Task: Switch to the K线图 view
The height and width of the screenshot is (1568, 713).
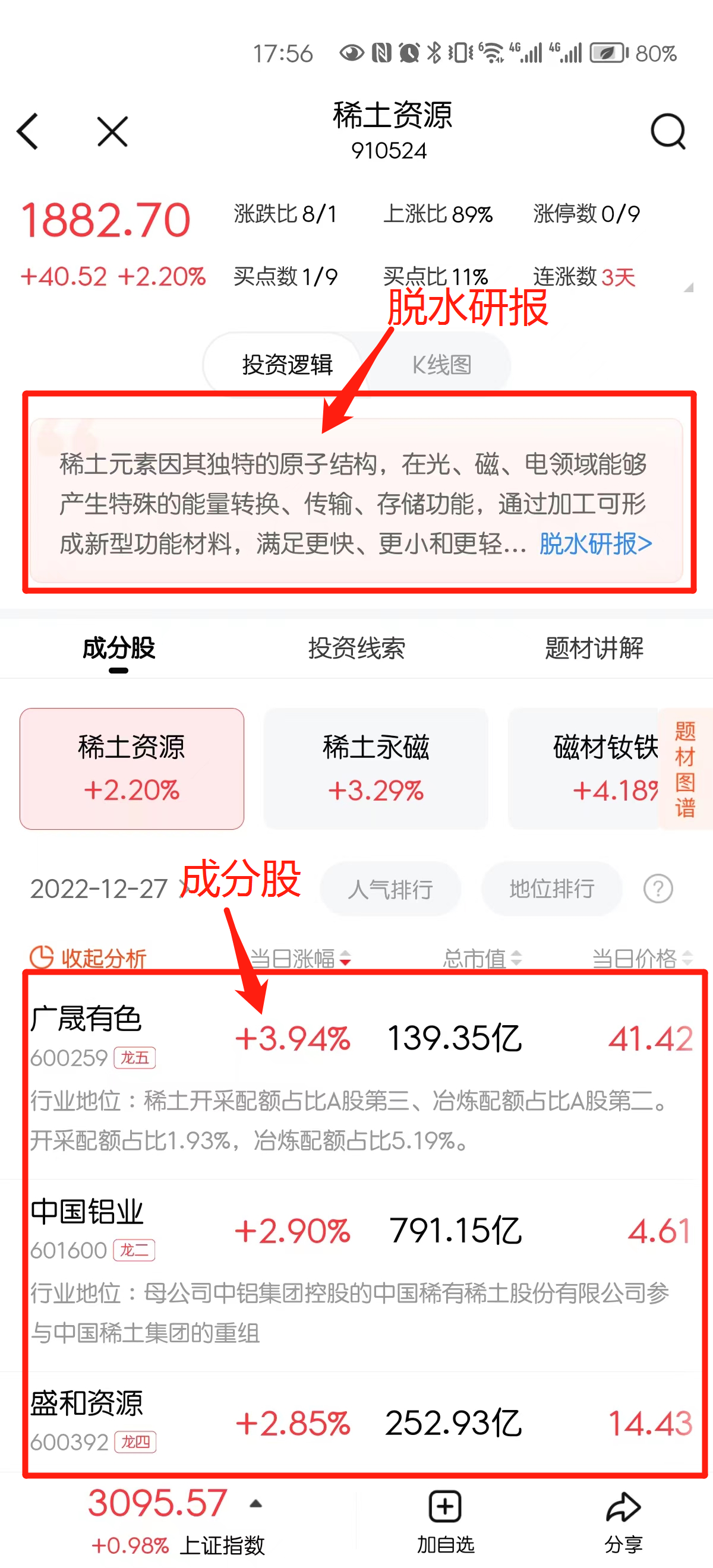Action: (x=441, y=365)
